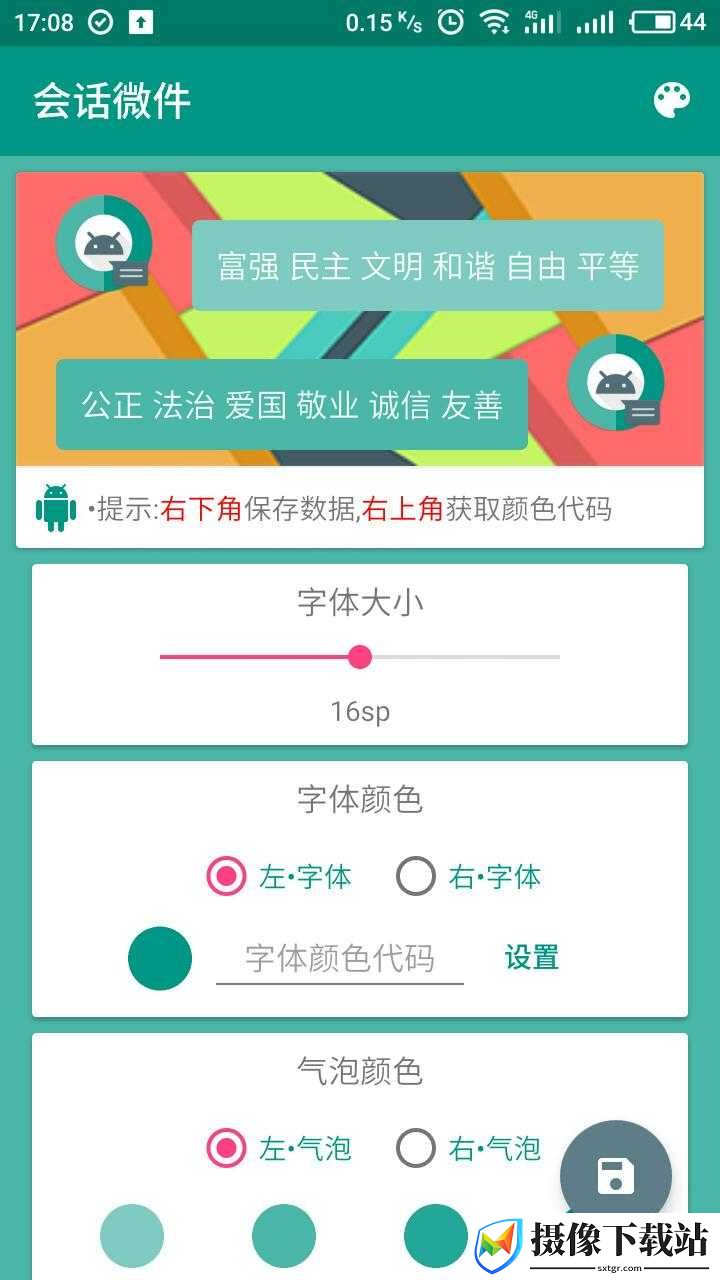Save data with the floating save button
This screenshot has height=1280, width=720.
(x=616, y=1175)
